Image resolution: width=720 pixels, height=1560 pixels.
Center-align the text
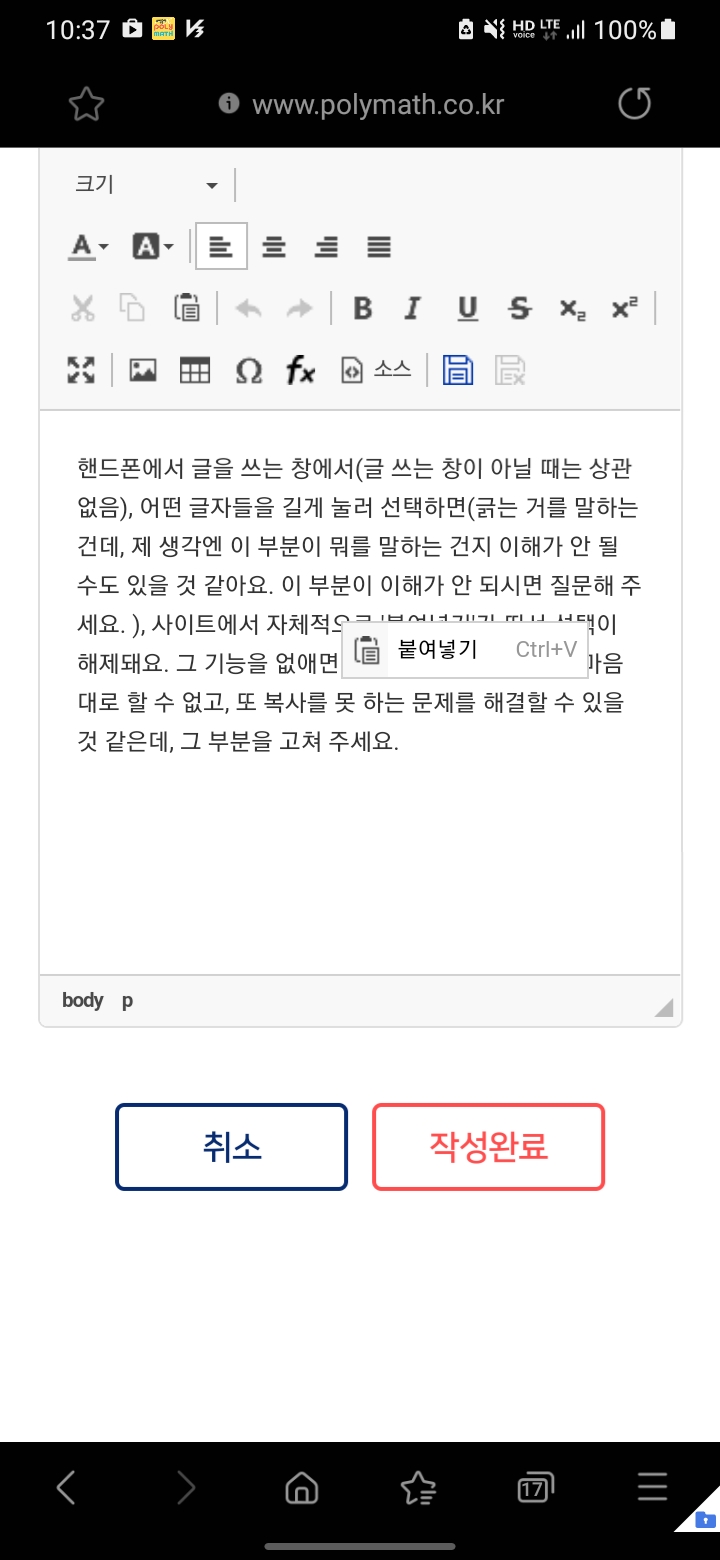(274, 247)
